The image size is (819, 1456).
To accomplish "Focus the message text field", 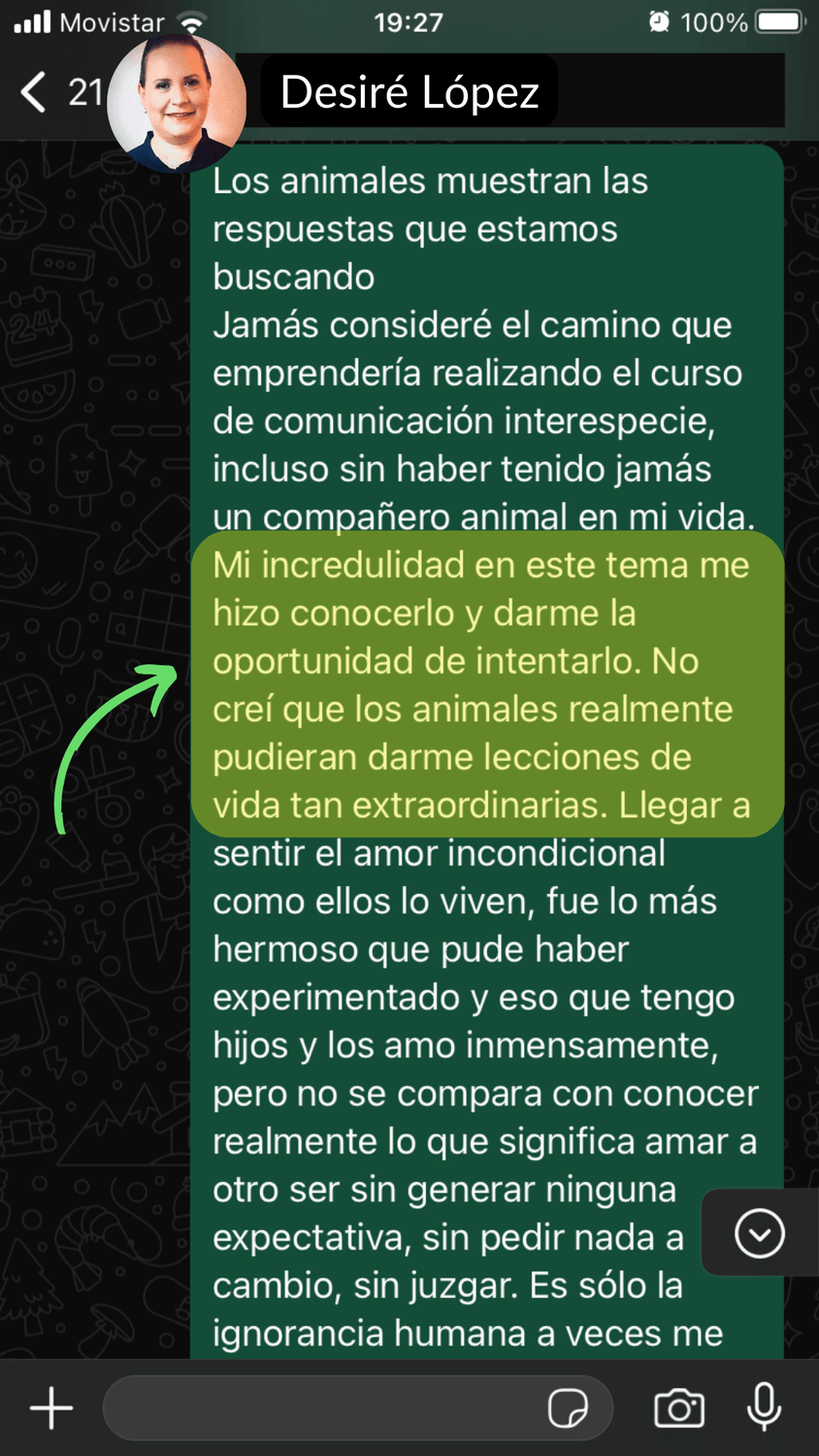I will pos(320,1407).
